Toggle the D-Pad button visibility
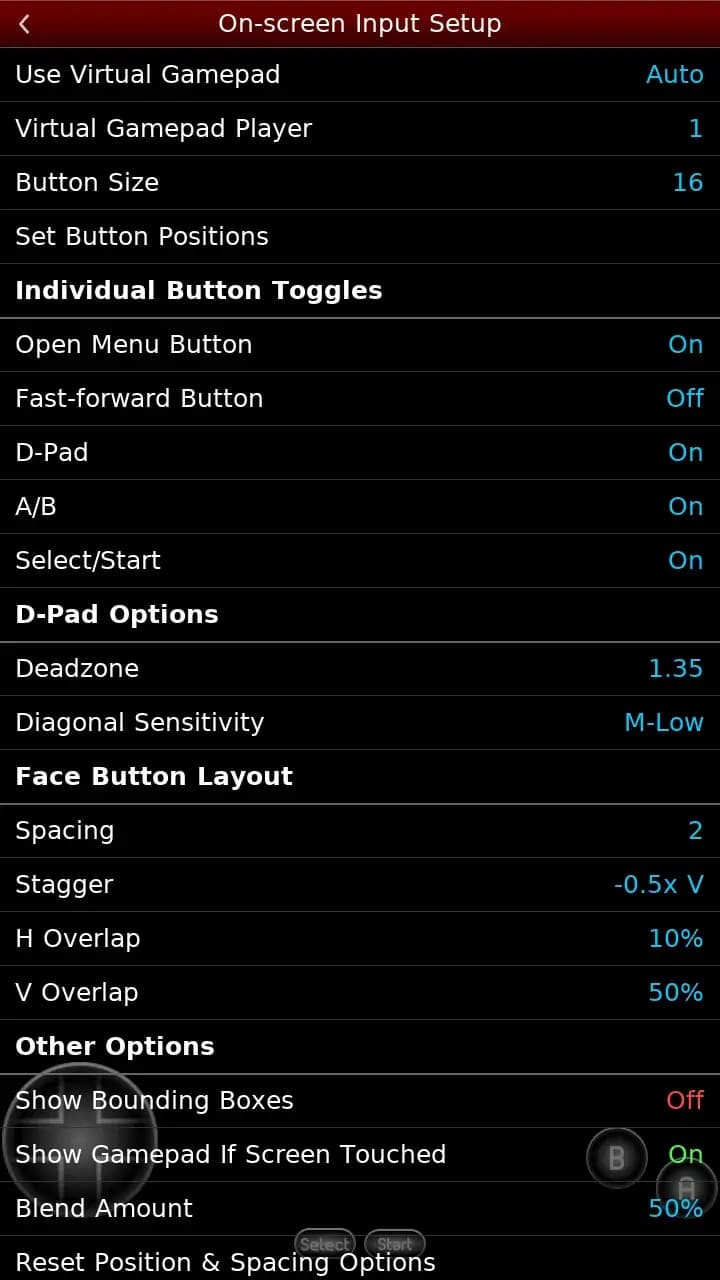The height and width of the screenshot is (1280, 720). click(x=360, y=453)
